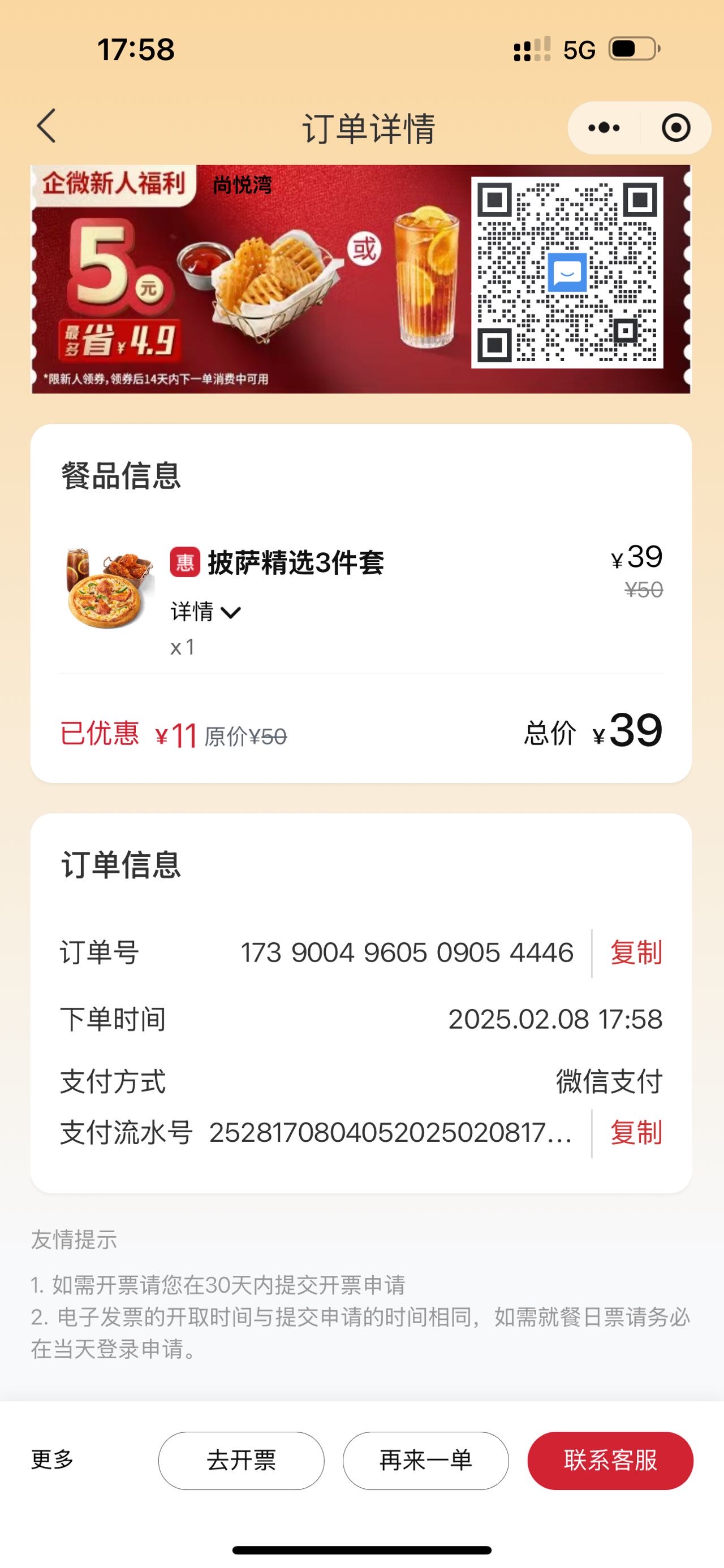Open the 企微新人福利 coupon banner
724x1568 pixels.
point(361,279)
